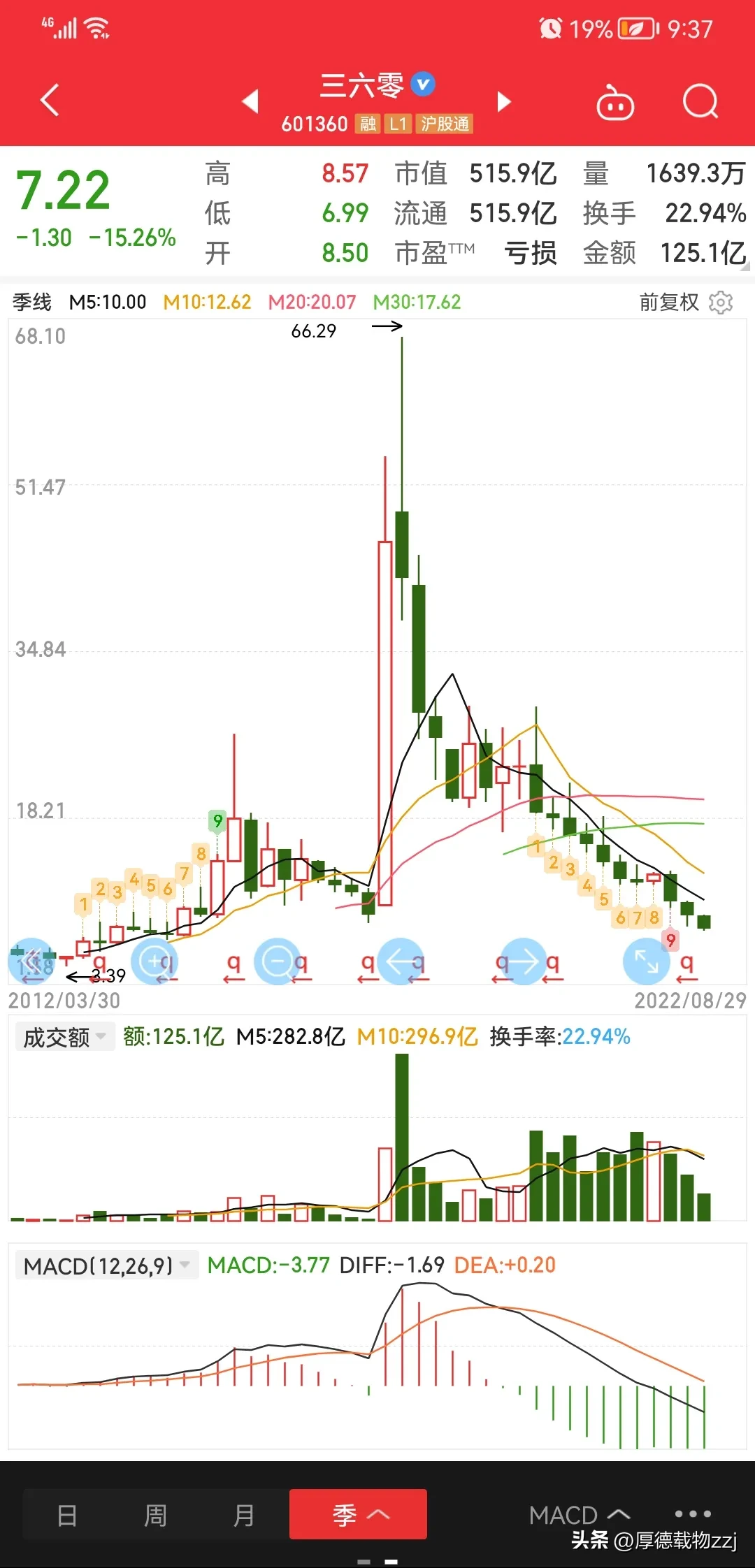755x1568 pixels.
Task: Change the 前复权 adjustment mode
Action: 668,303
